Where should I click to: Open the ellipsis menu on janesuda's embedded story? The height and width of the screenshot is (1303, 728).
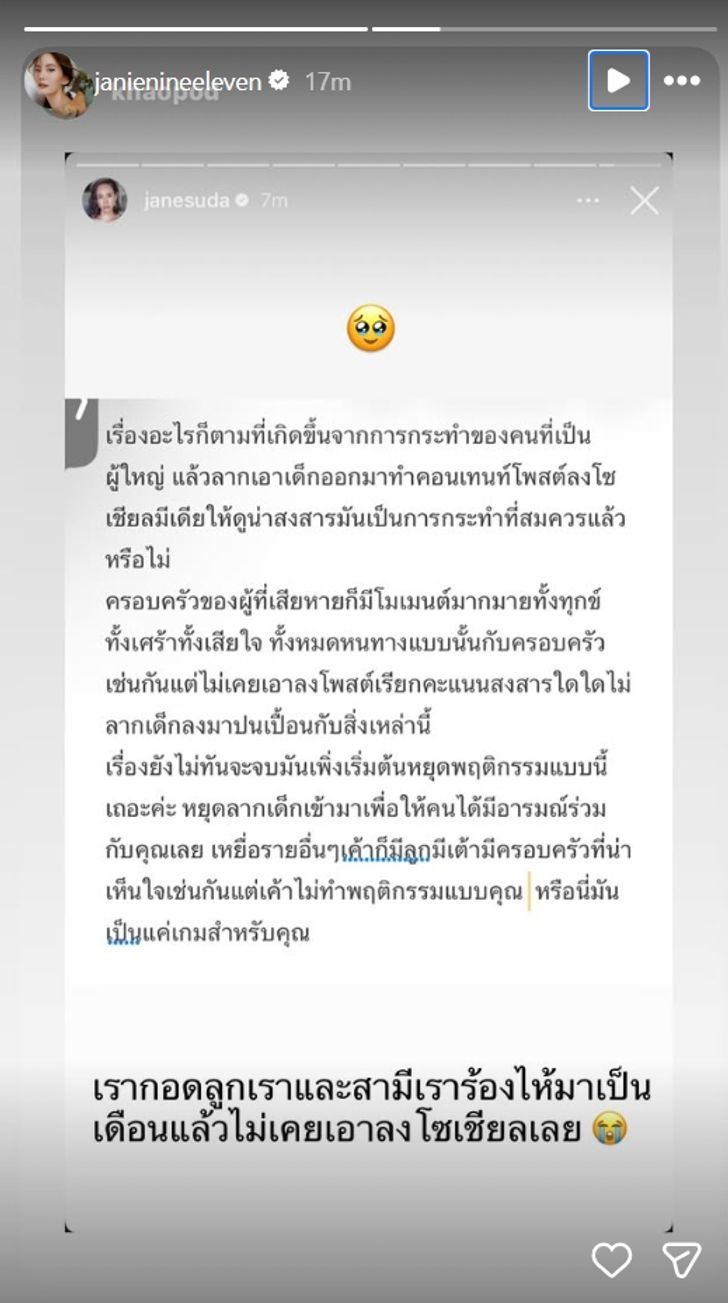click(588, 199)
